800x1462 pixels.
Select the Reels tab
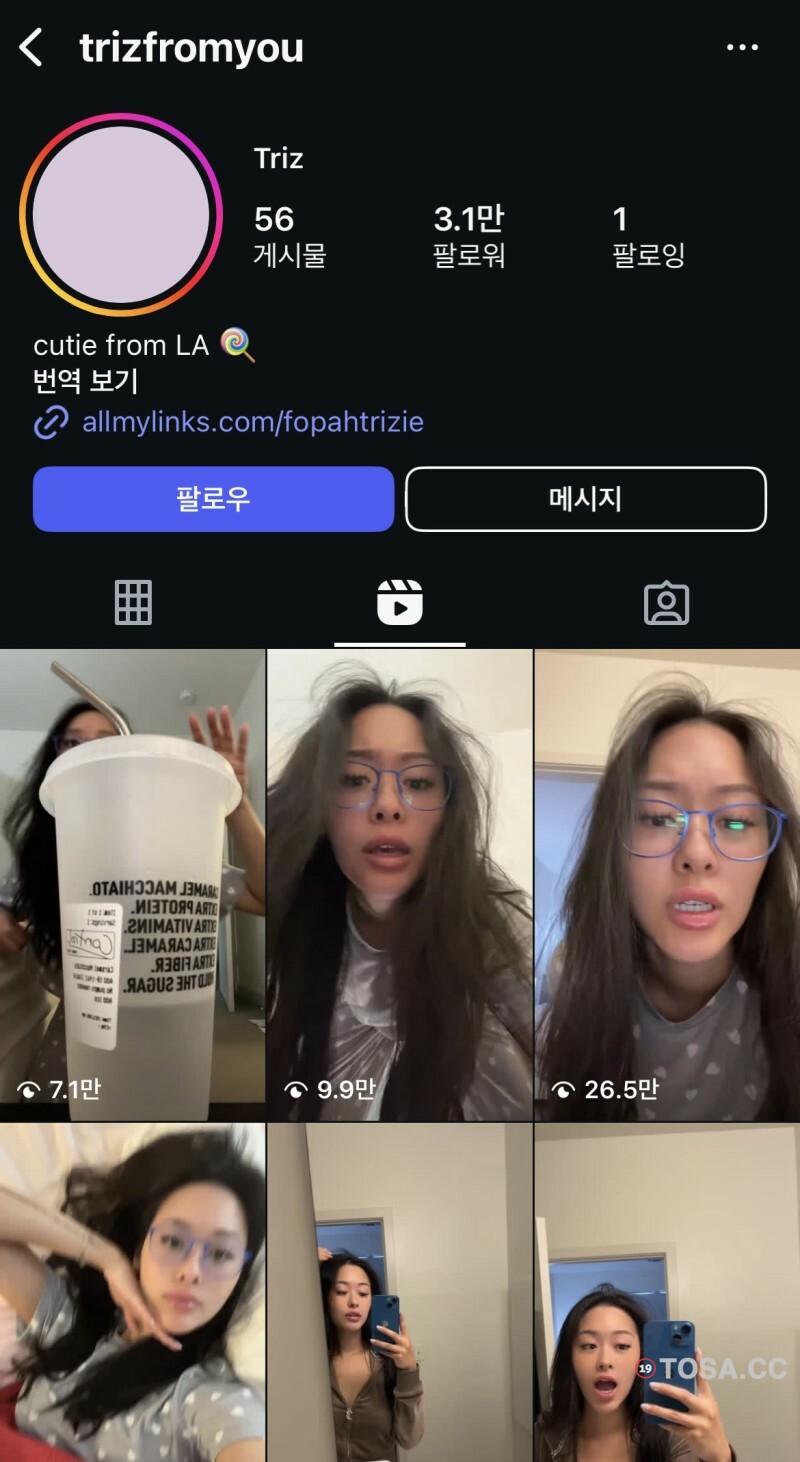399,603
